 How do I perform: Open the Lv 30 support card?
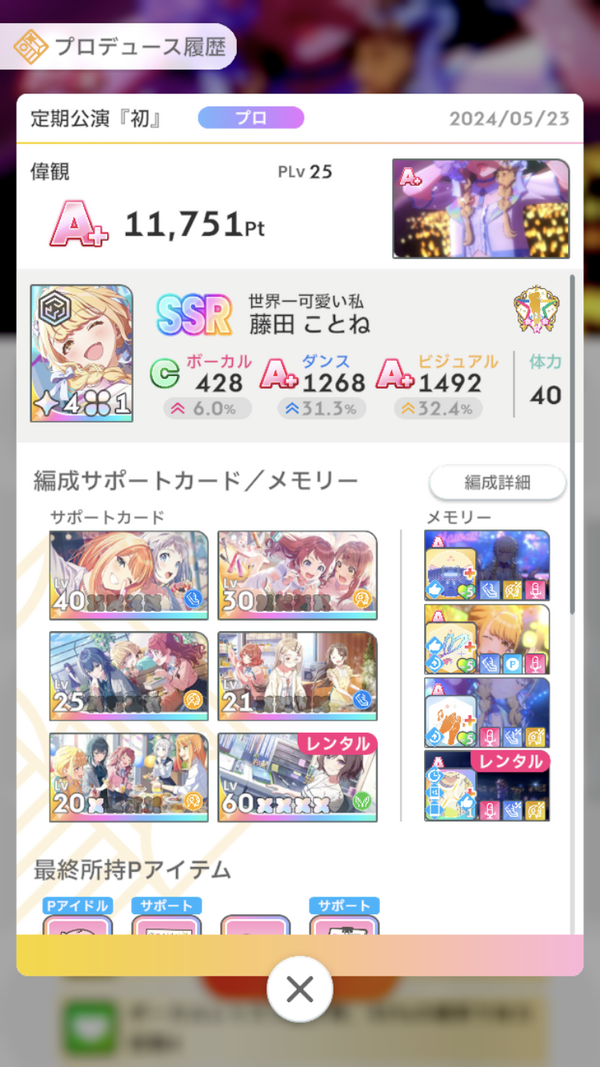(x=297, y=575)
